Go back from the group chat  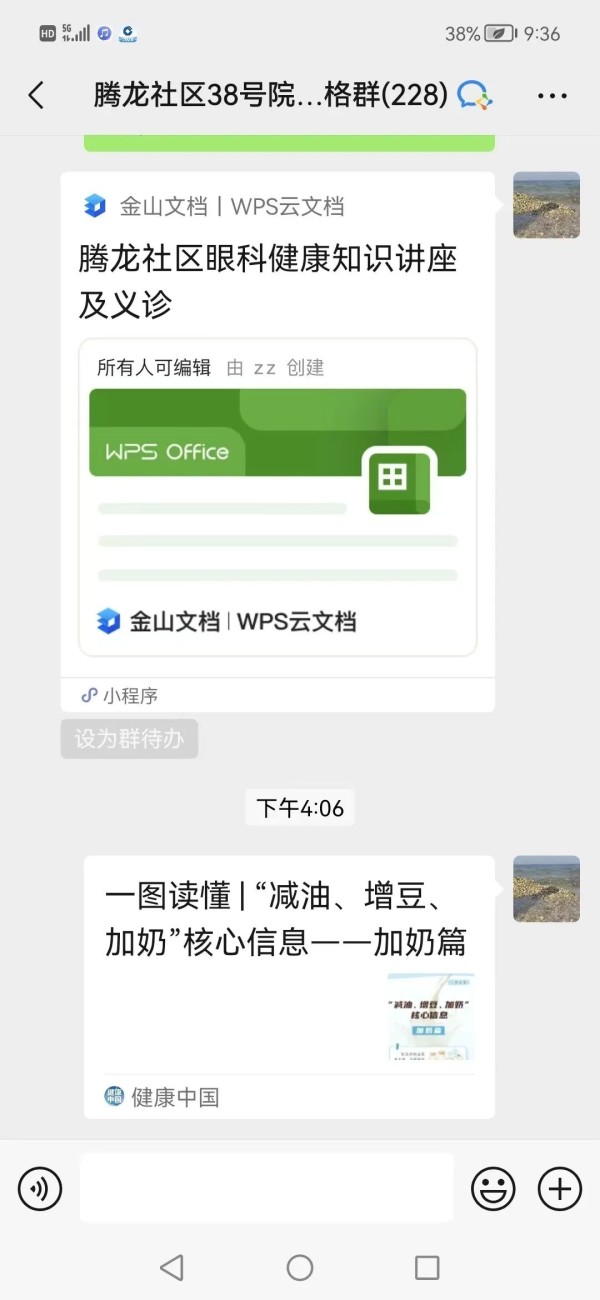tap(37, 95)
